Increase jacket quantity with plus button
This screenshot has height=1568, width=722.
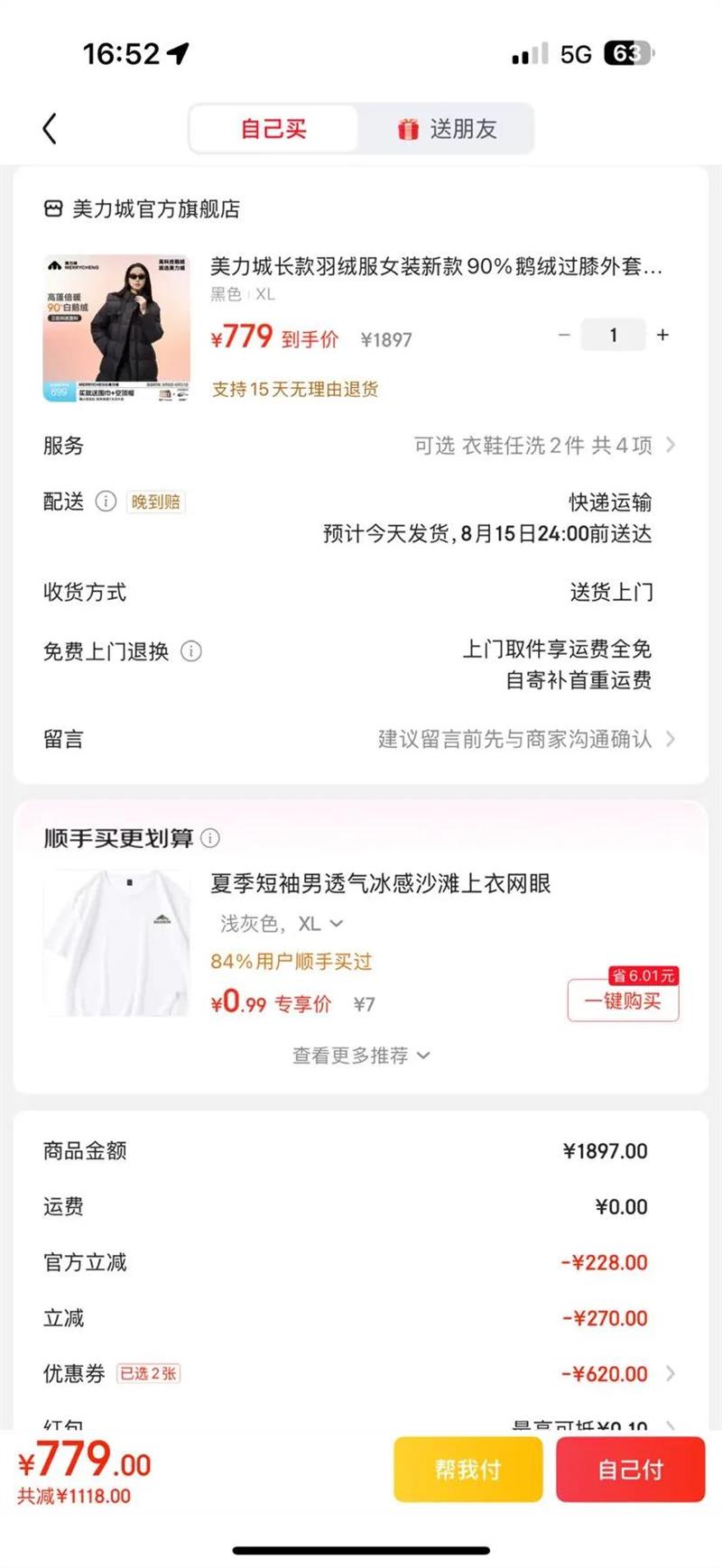click(662, 335)
